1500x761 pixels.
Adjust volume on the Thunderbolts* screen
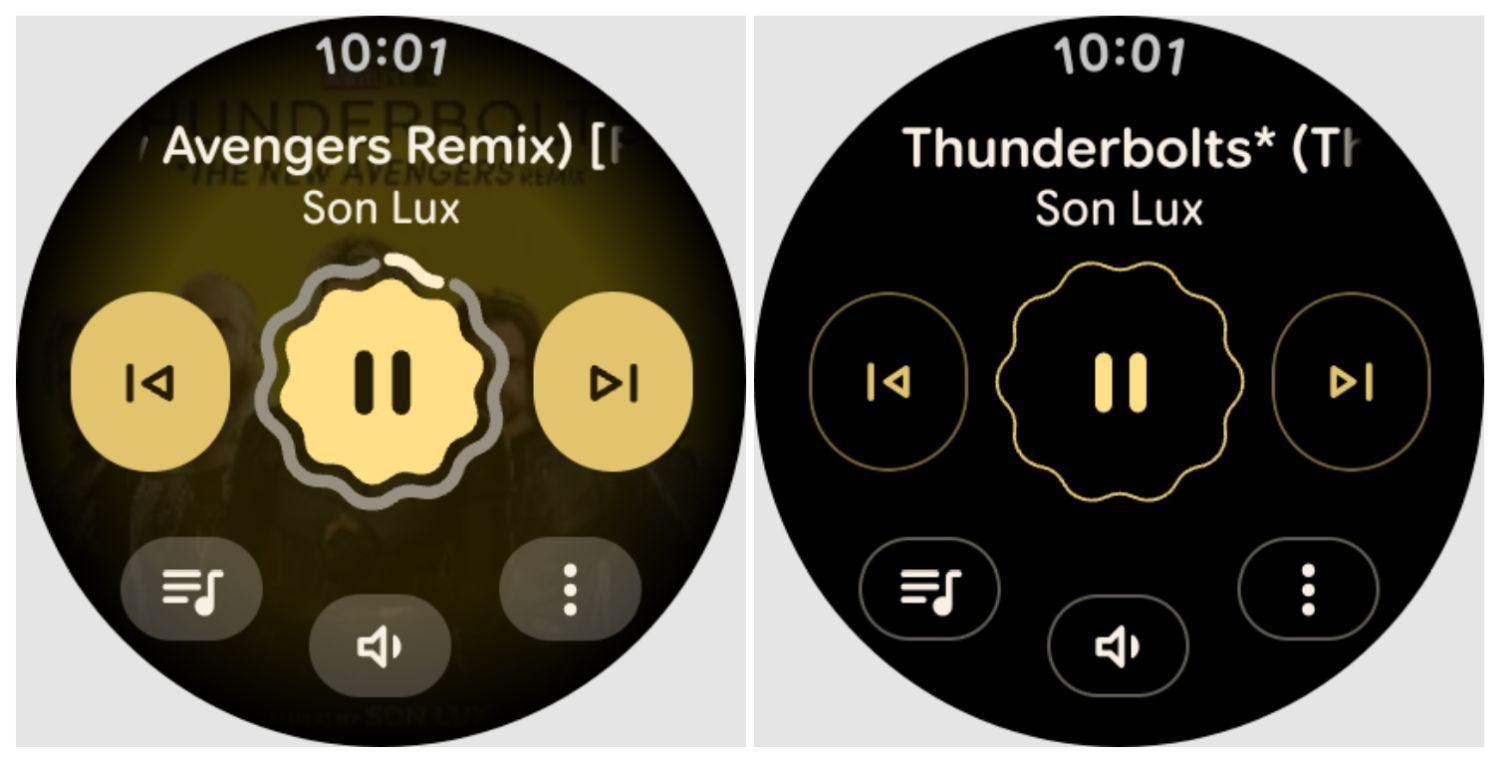[1118, 646]
